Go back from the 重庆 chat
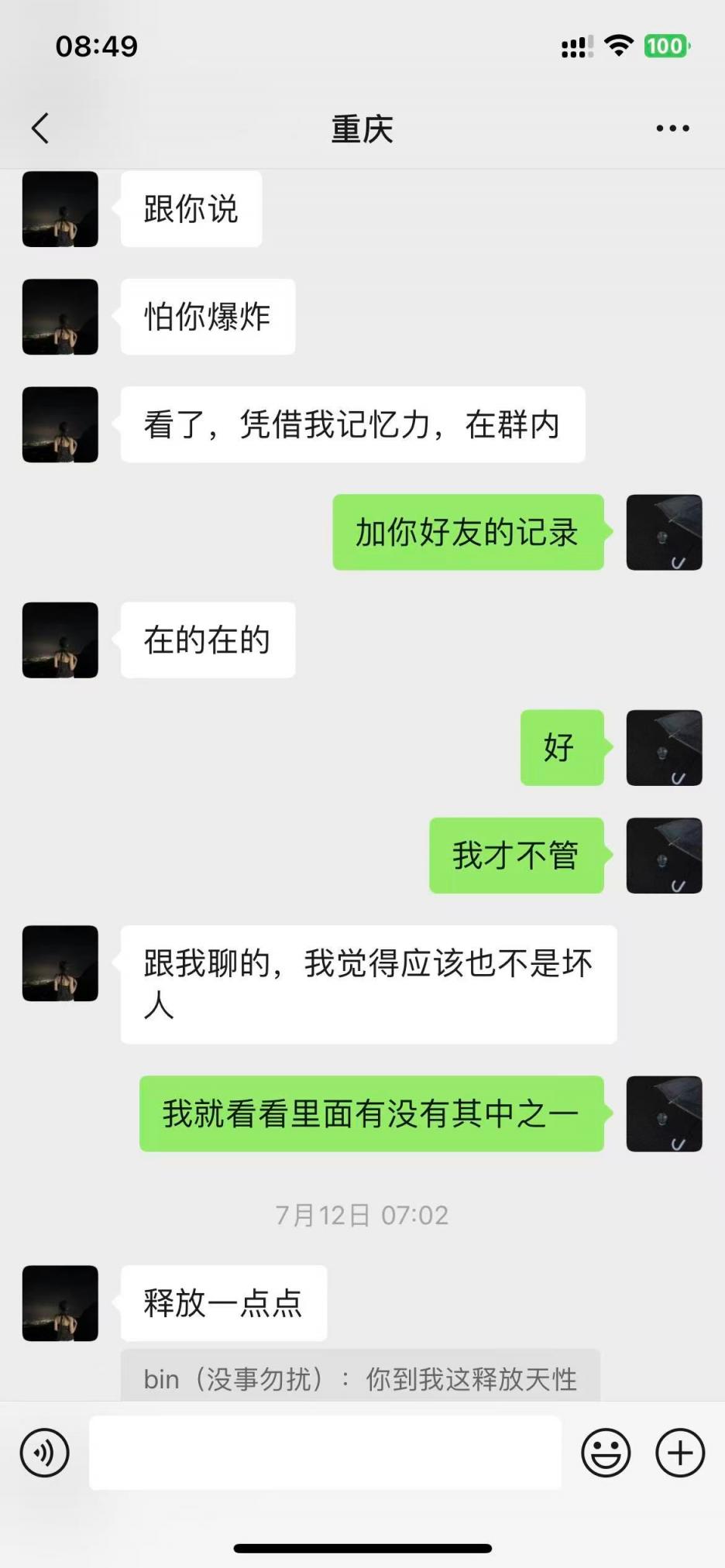This screenshot has width=725, height=1568. tap(41, 129)
